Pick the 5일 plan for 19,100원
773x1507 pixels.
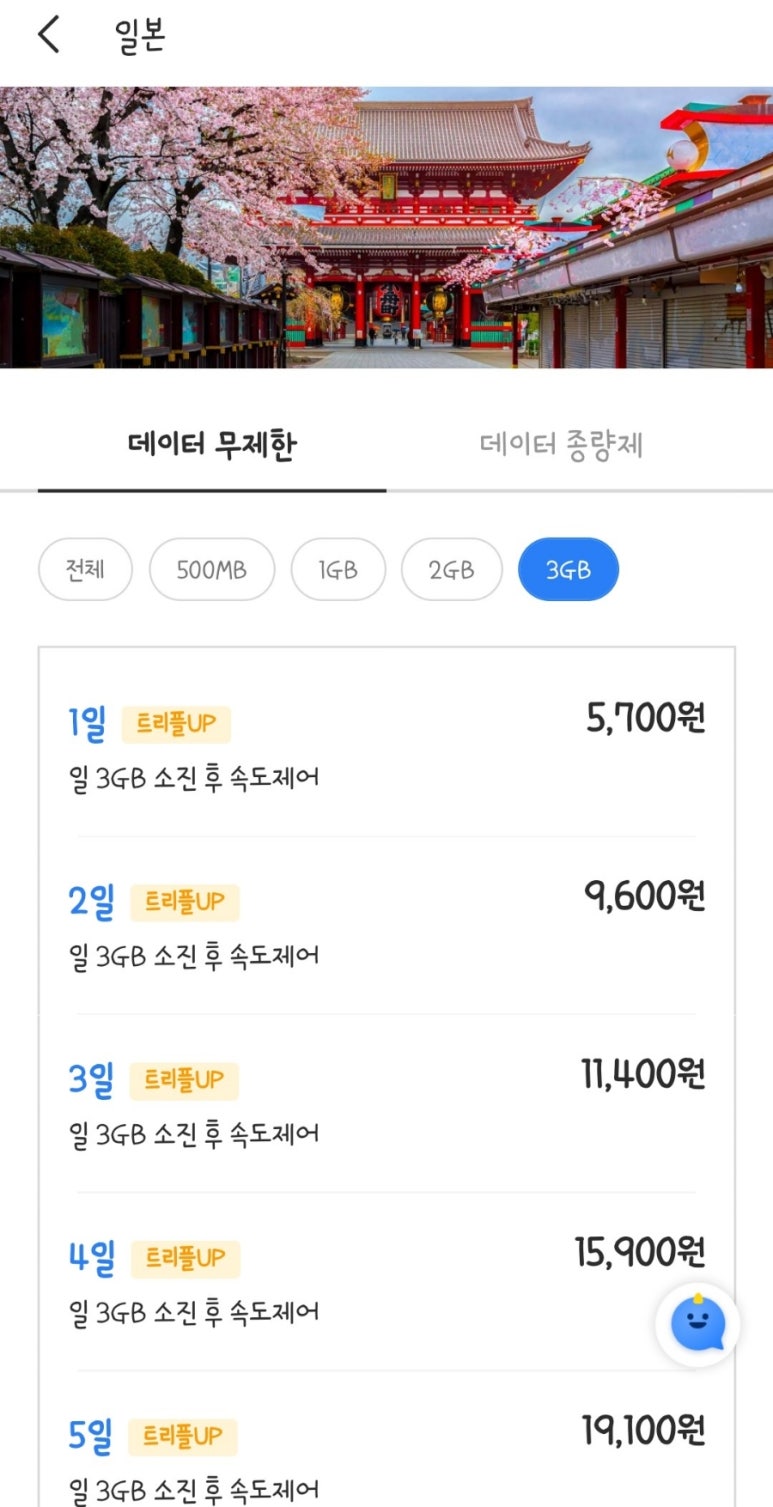387,1440
